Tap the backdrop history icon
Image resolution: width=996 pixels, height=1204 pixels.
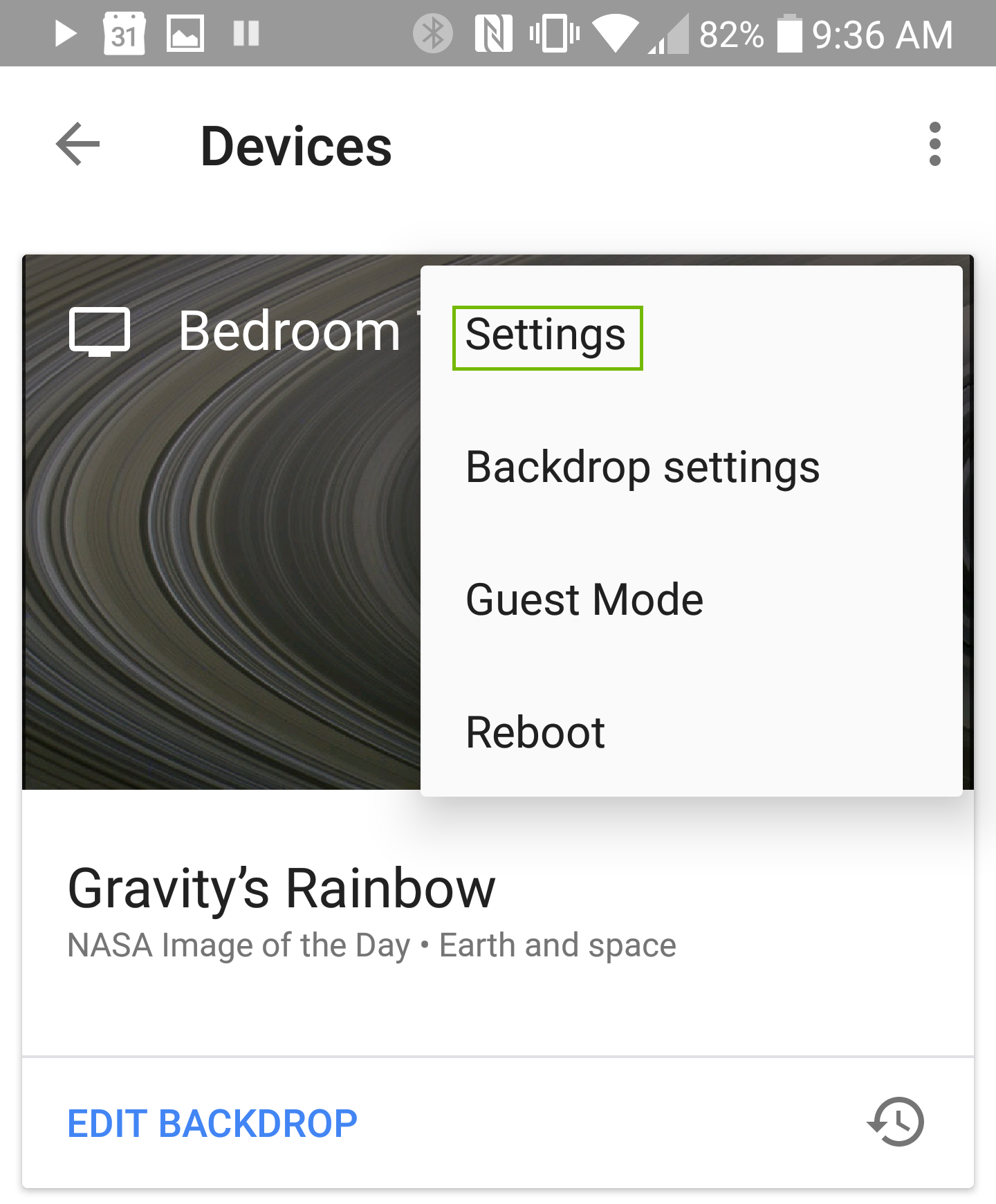pos(896,1120)
